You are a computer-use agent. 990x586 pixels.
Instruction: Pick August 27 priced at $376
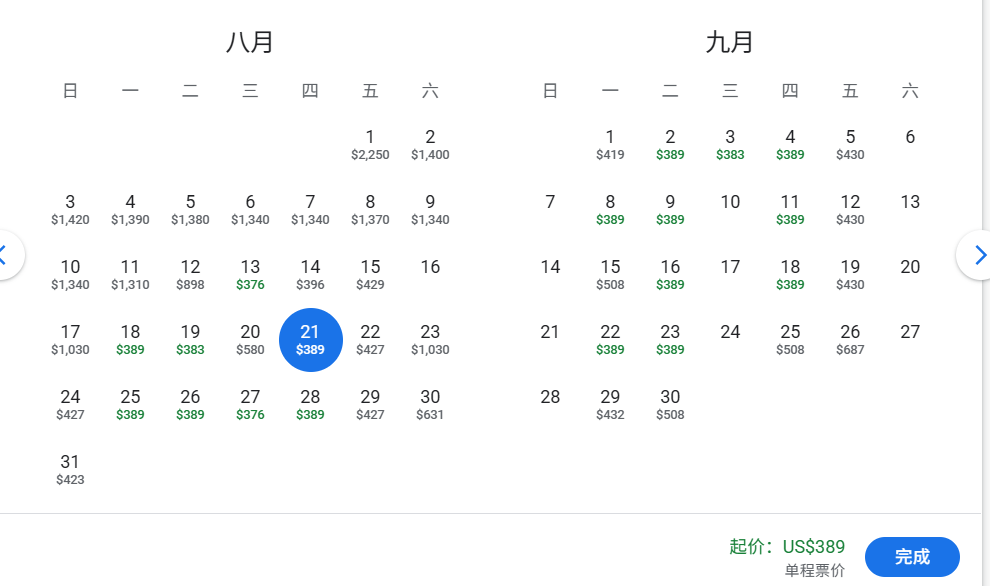[250, 404]
